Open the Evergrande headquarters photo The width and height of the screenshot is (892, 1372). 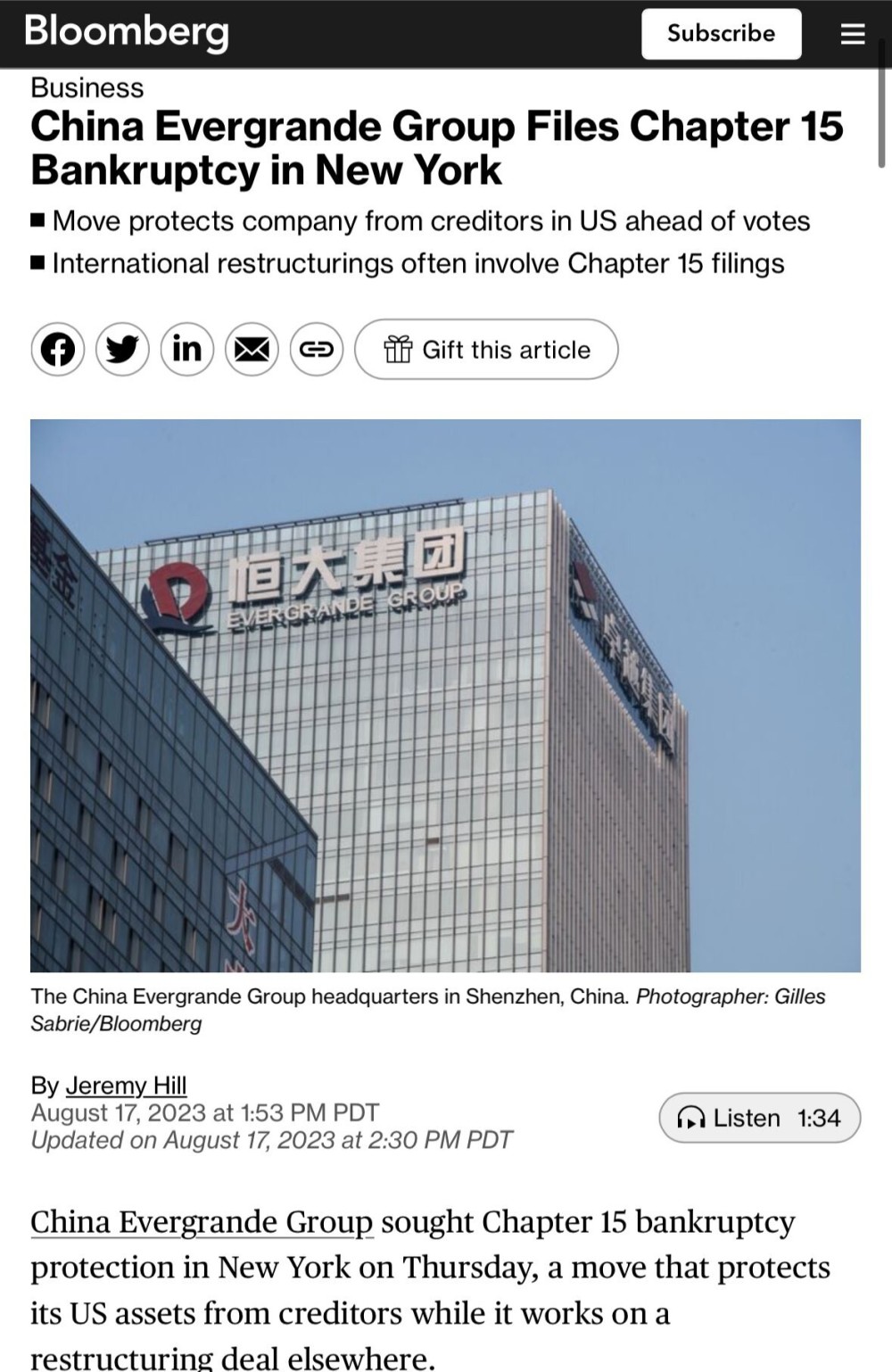click(445, 695)
